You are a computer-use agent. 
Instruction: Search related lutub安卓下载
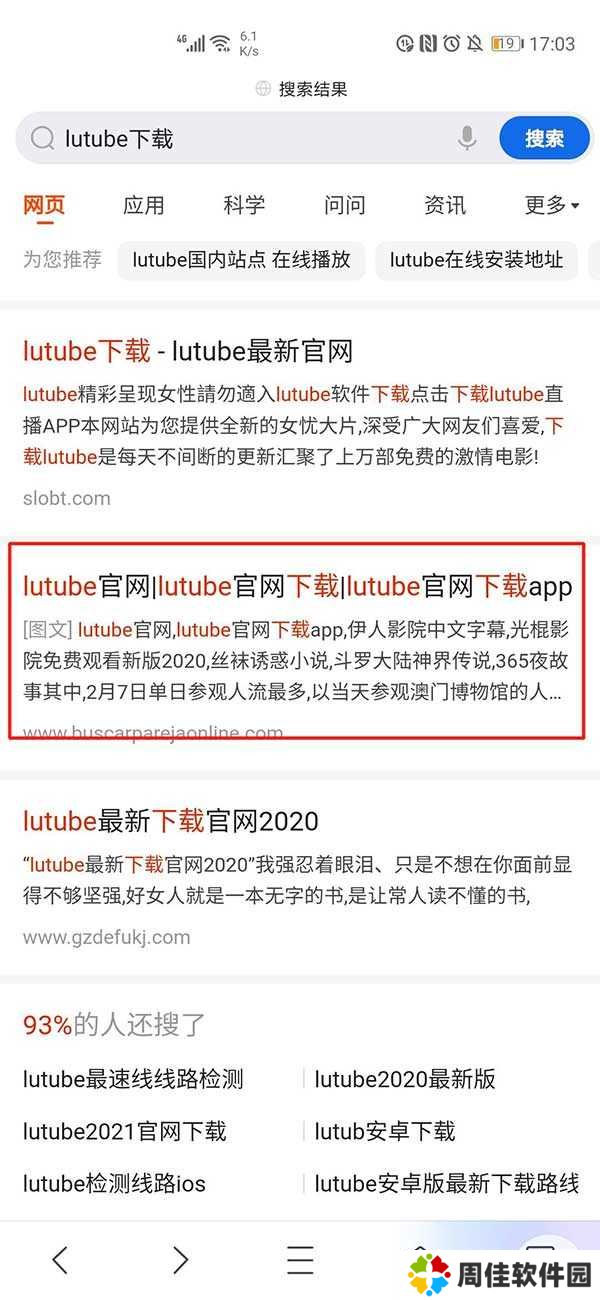(385, 1131)
